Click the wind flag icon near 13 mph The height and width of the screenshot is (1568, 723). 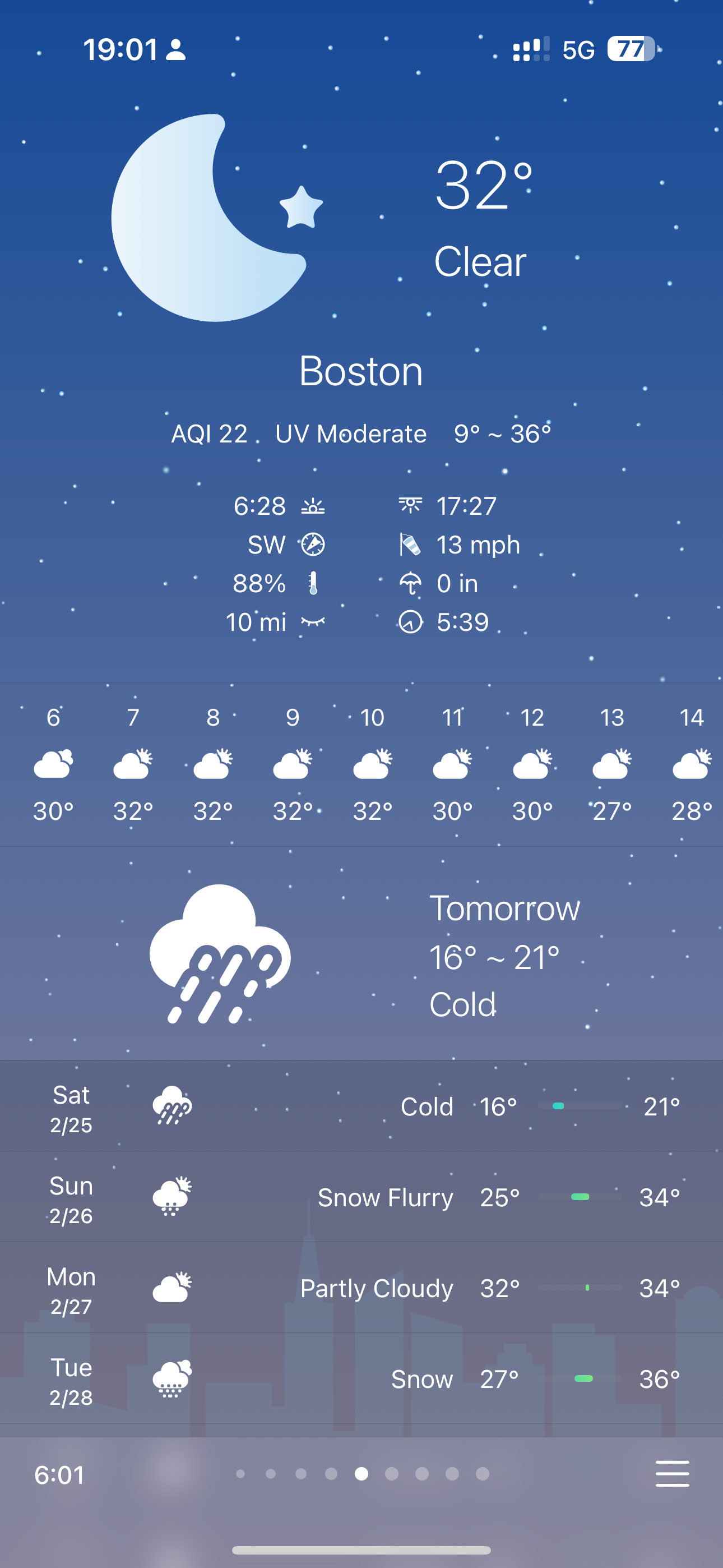click(411, 544)
